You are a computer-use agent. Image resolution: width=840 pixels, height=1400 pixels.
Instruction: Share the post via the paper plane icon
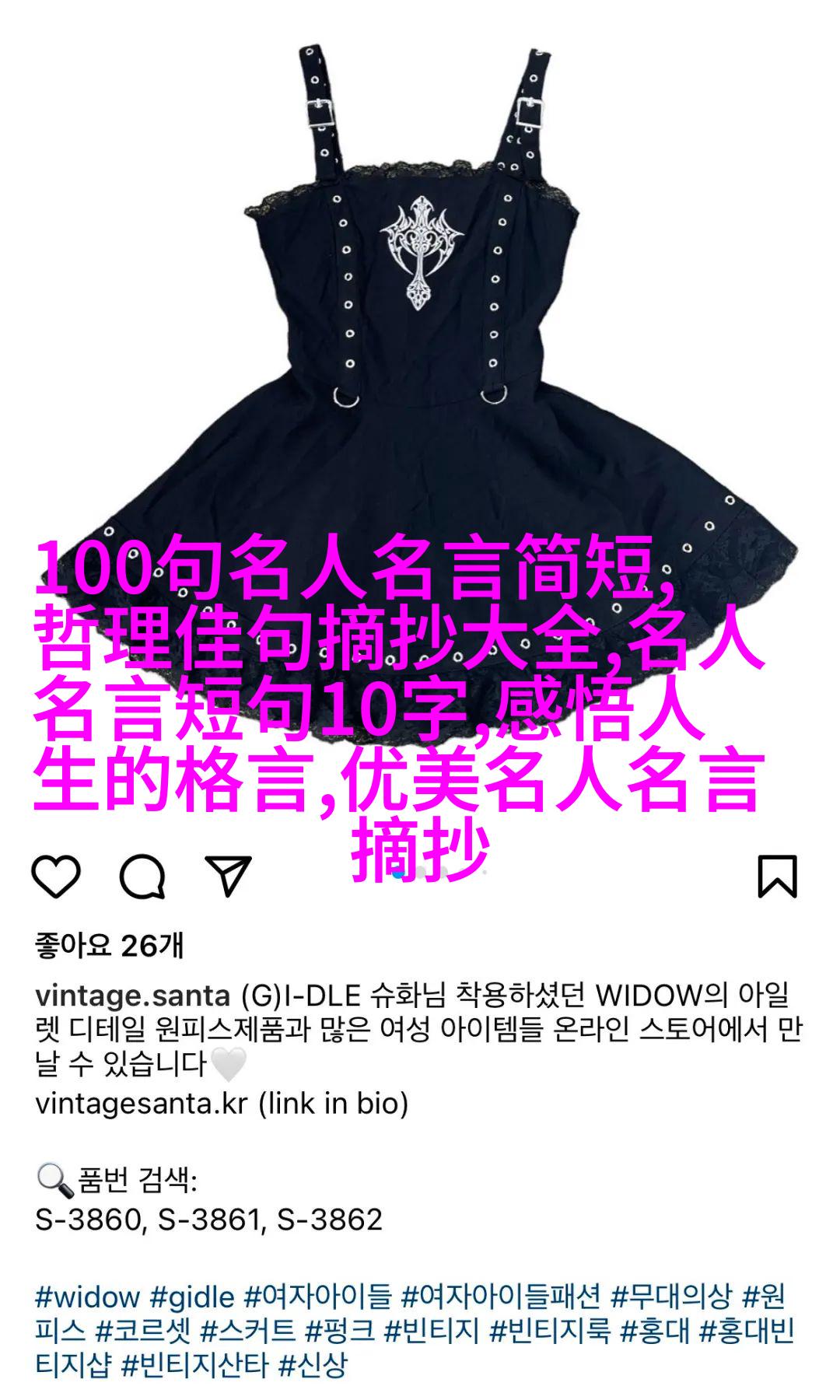pyautogui.click(x=228, y=877)
